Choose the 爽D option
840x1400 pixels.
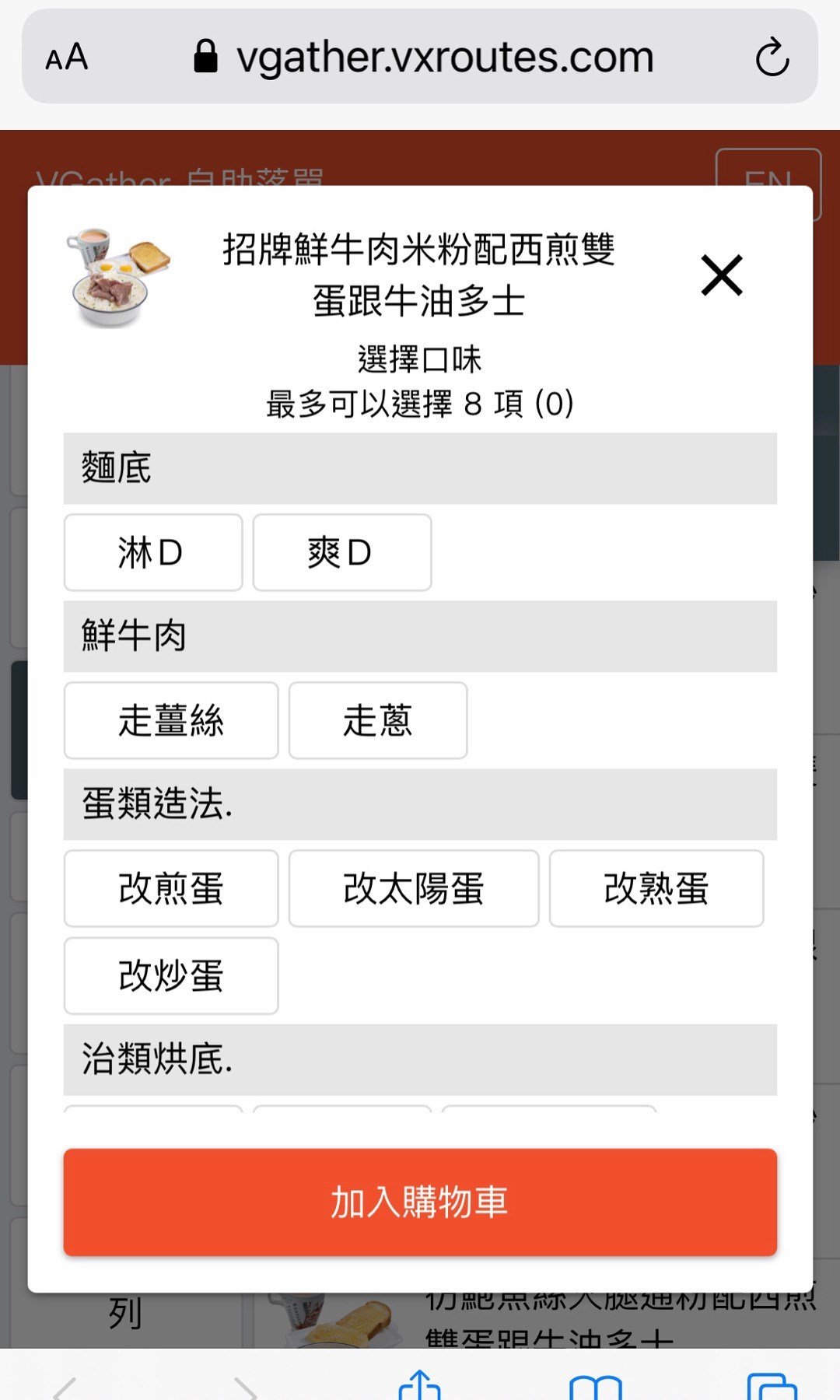(x=342, y=552)
